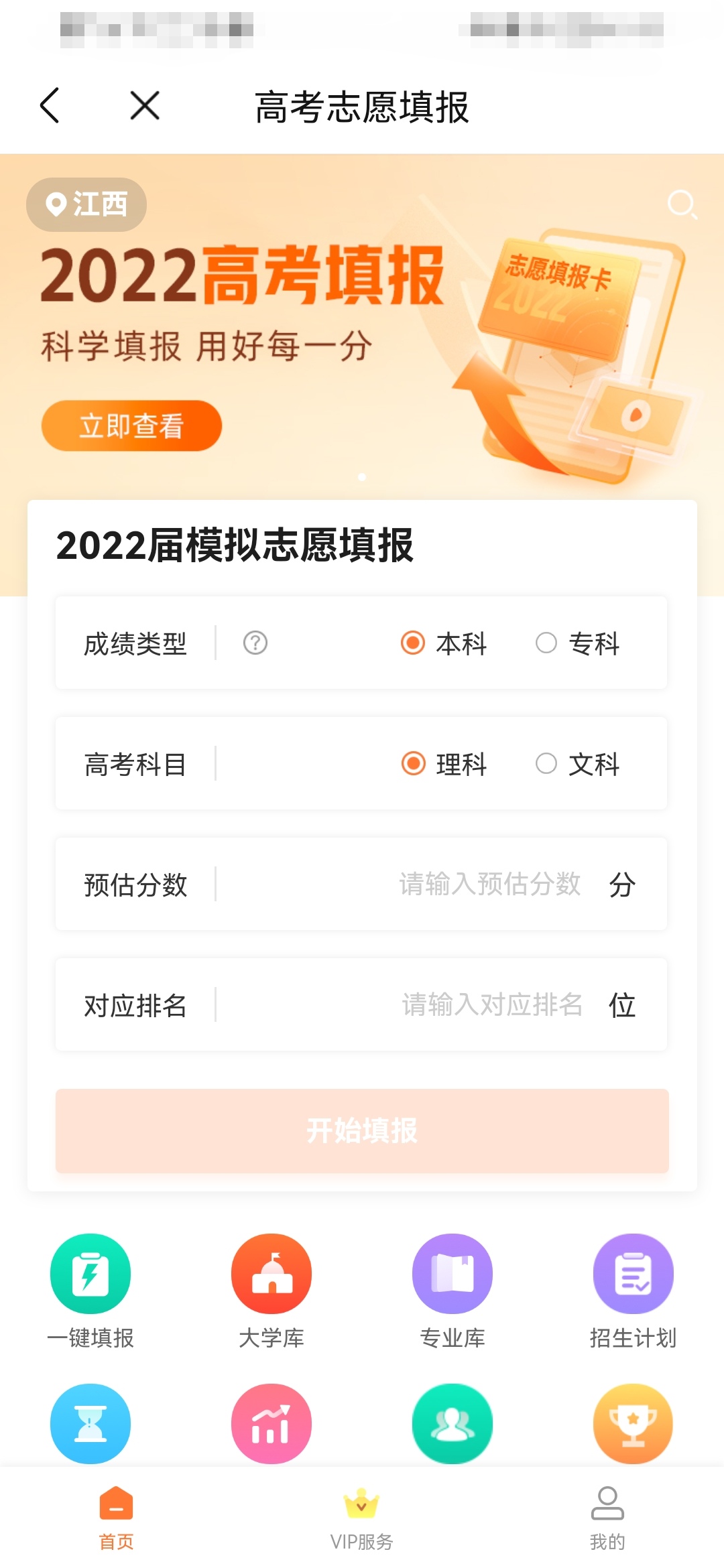
Task: Open the 江西 province selector
Action: coord(86,204)
